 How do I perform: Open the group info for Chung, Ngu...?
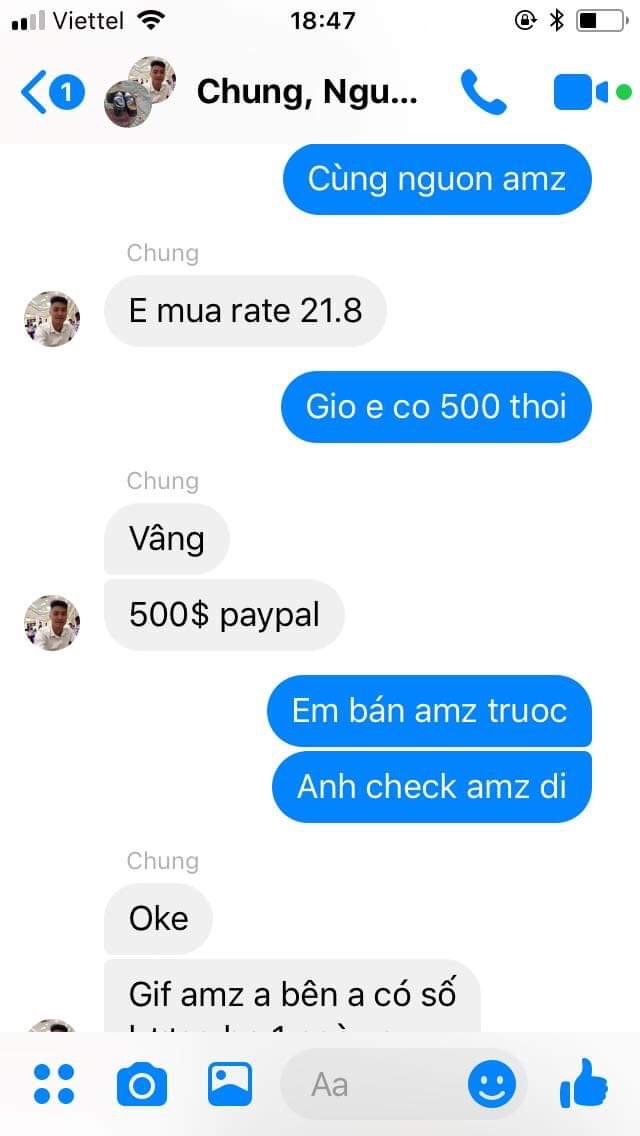click(305, 92)
